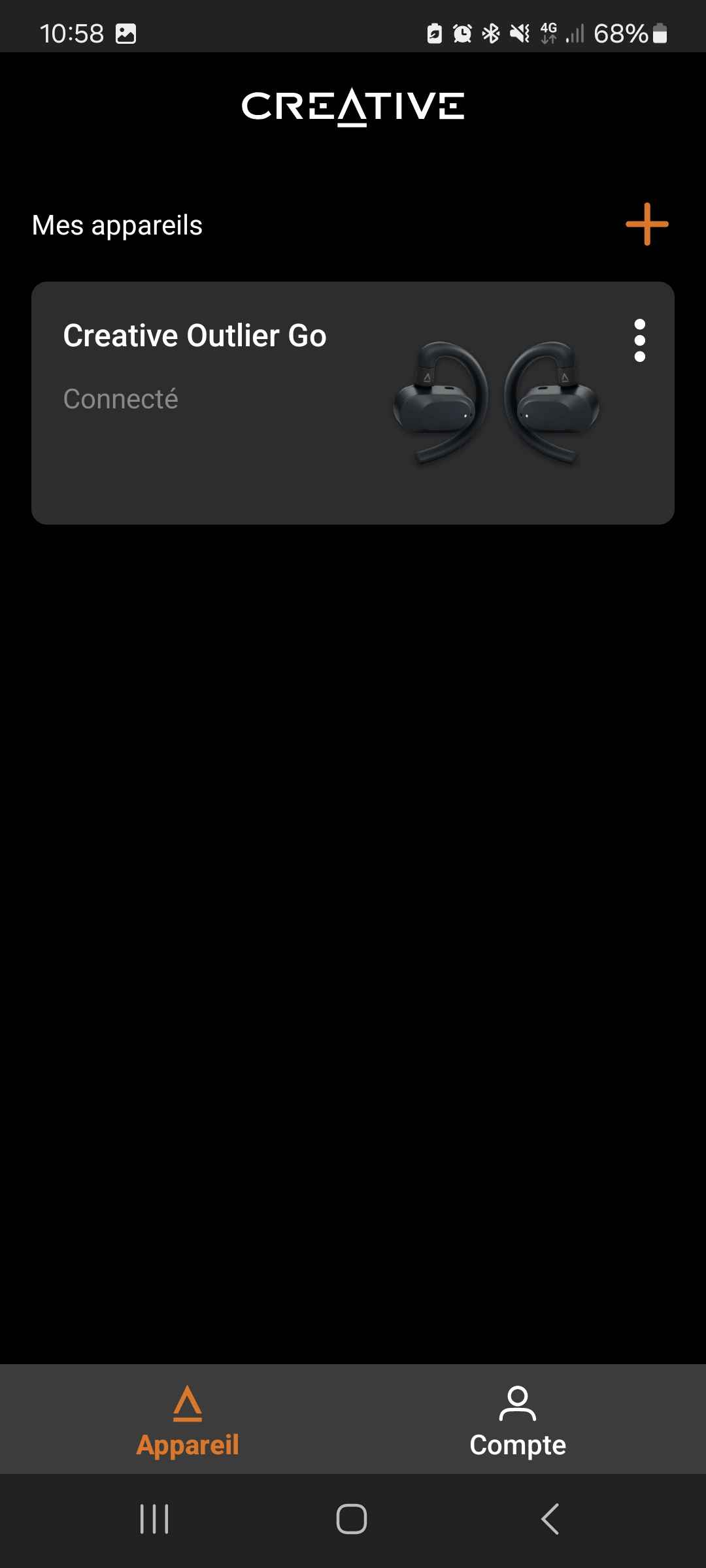Open the recent apps overview
Image resolution: width=706 pixels, height=1568 pixels.
[x=154, y=1518]
